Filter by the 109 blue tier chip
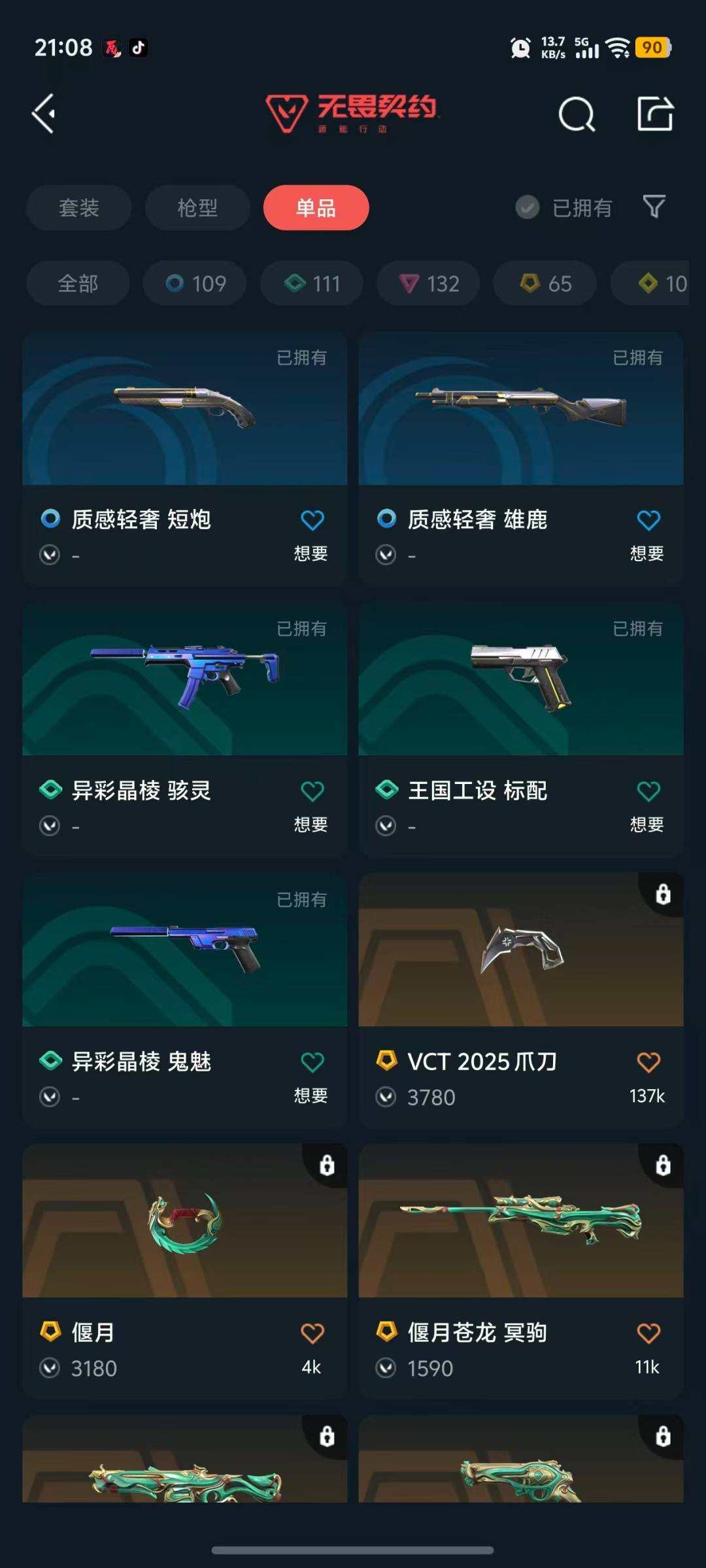706x1568 pixels. pyautogui.click(x=195, y=284)
